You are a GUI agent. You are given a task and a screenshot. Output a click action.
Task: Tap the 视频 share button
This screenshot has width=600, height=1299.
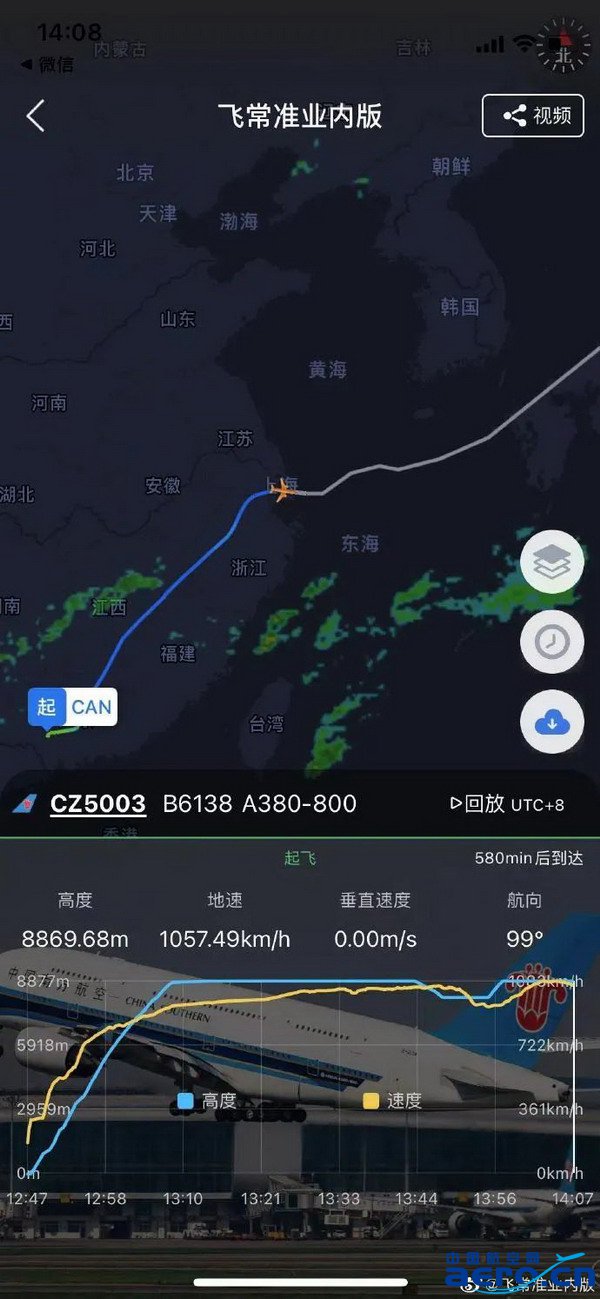(533, 116)
